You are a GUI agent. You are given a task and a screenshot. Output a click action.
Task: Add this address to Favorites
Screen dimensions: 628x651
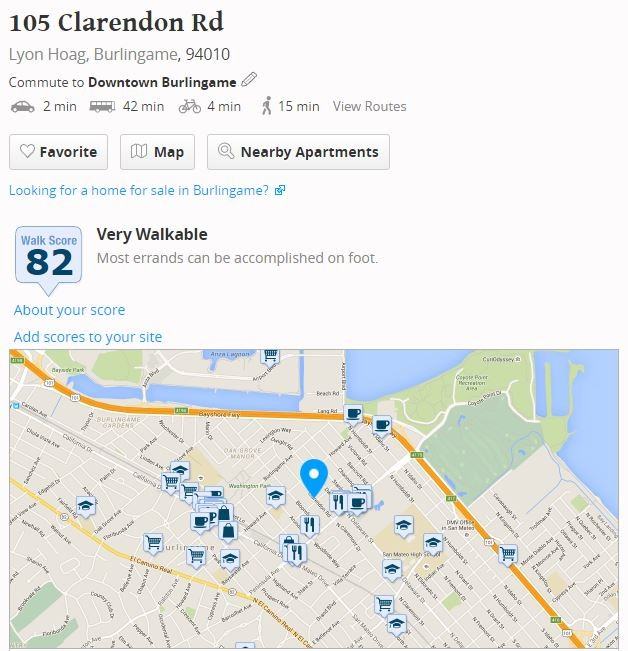tap(59, 152)
